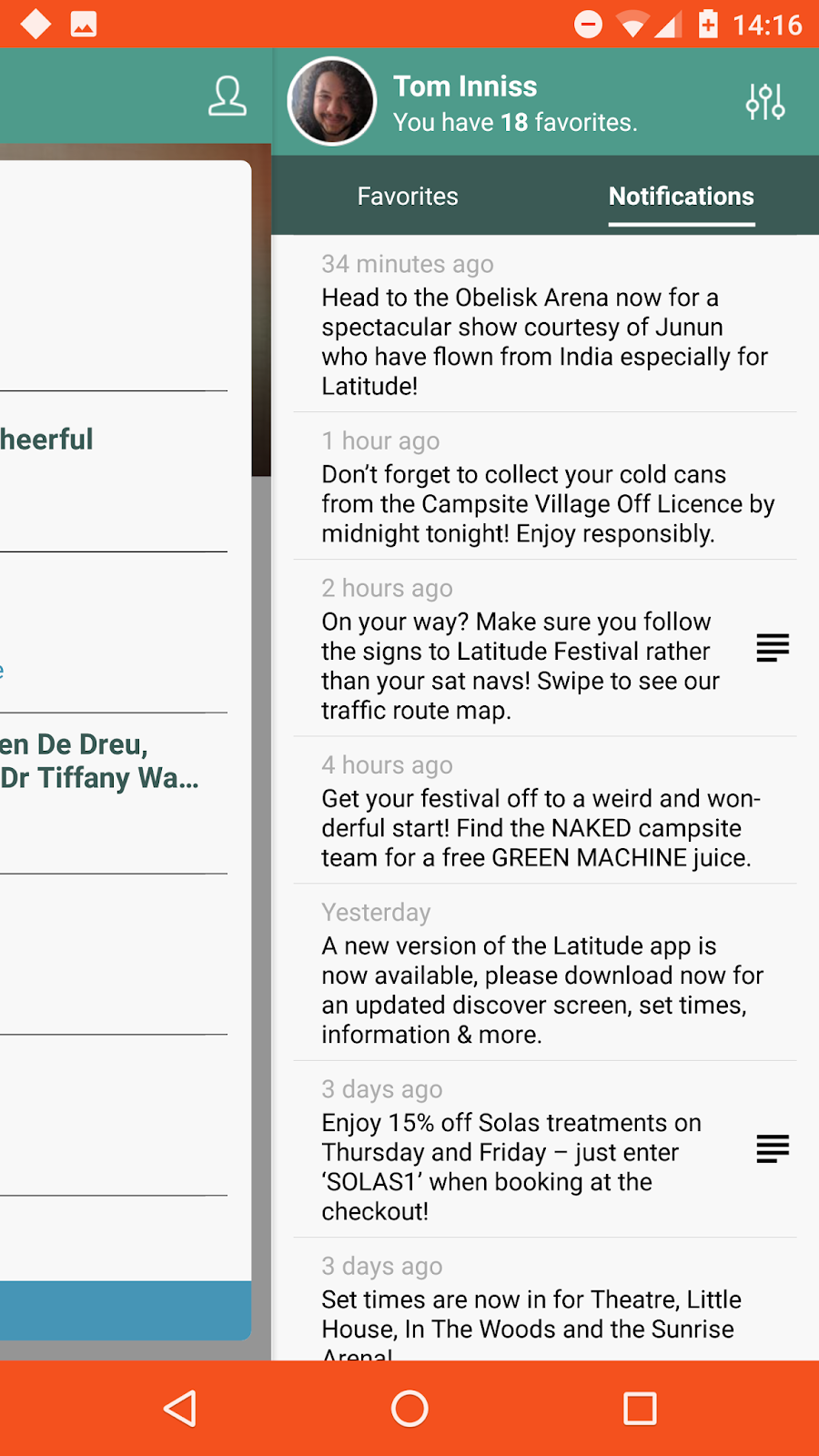Screen dimensions: 819x1456
Task: Open the Campsite Village Off Licence notification
Action: coord(545,487)
